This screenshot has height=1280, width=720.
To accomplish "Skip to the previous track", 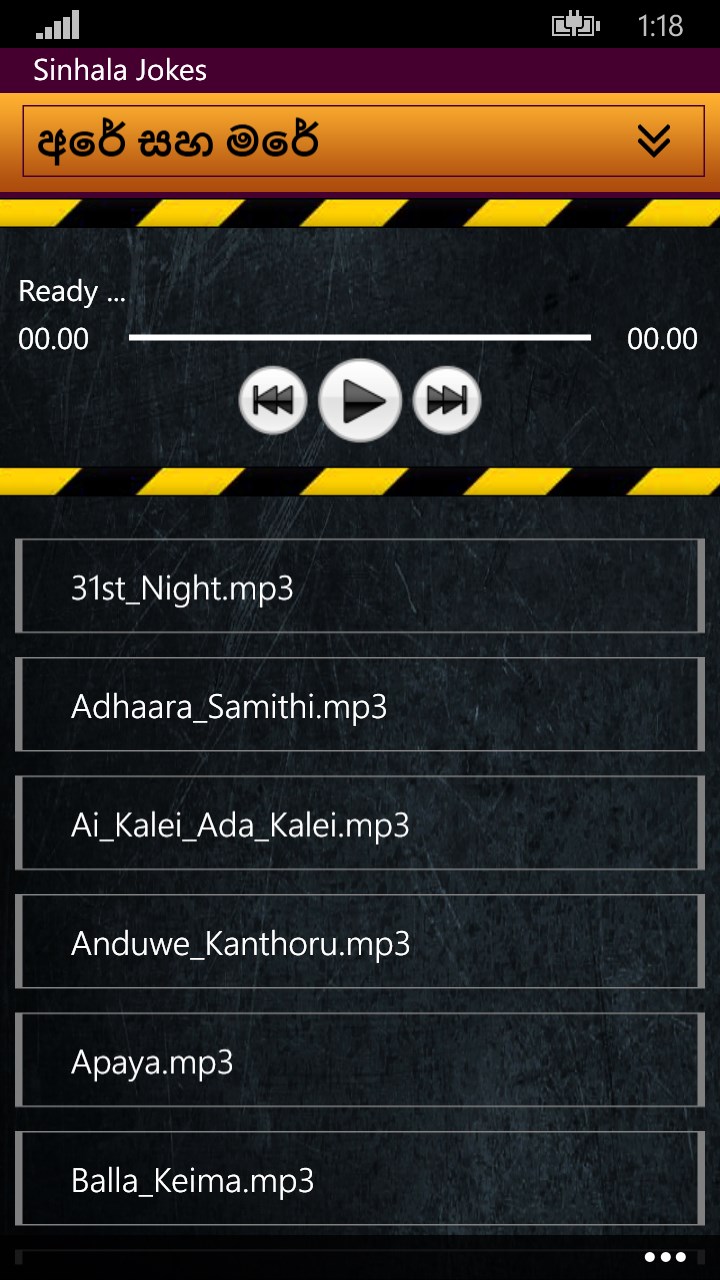I will (273, 401).
